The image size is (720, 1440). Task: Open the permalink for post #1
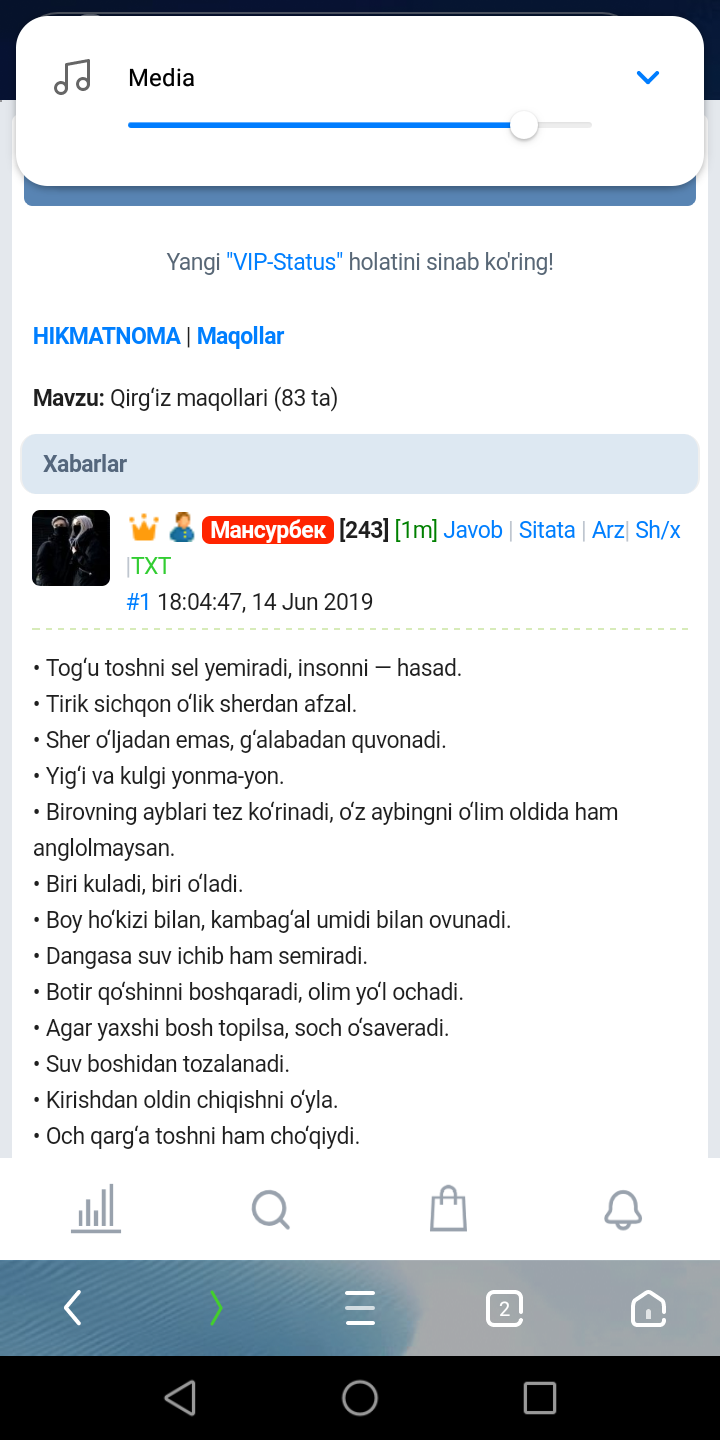pyautogui.click(x=138, y=602)
